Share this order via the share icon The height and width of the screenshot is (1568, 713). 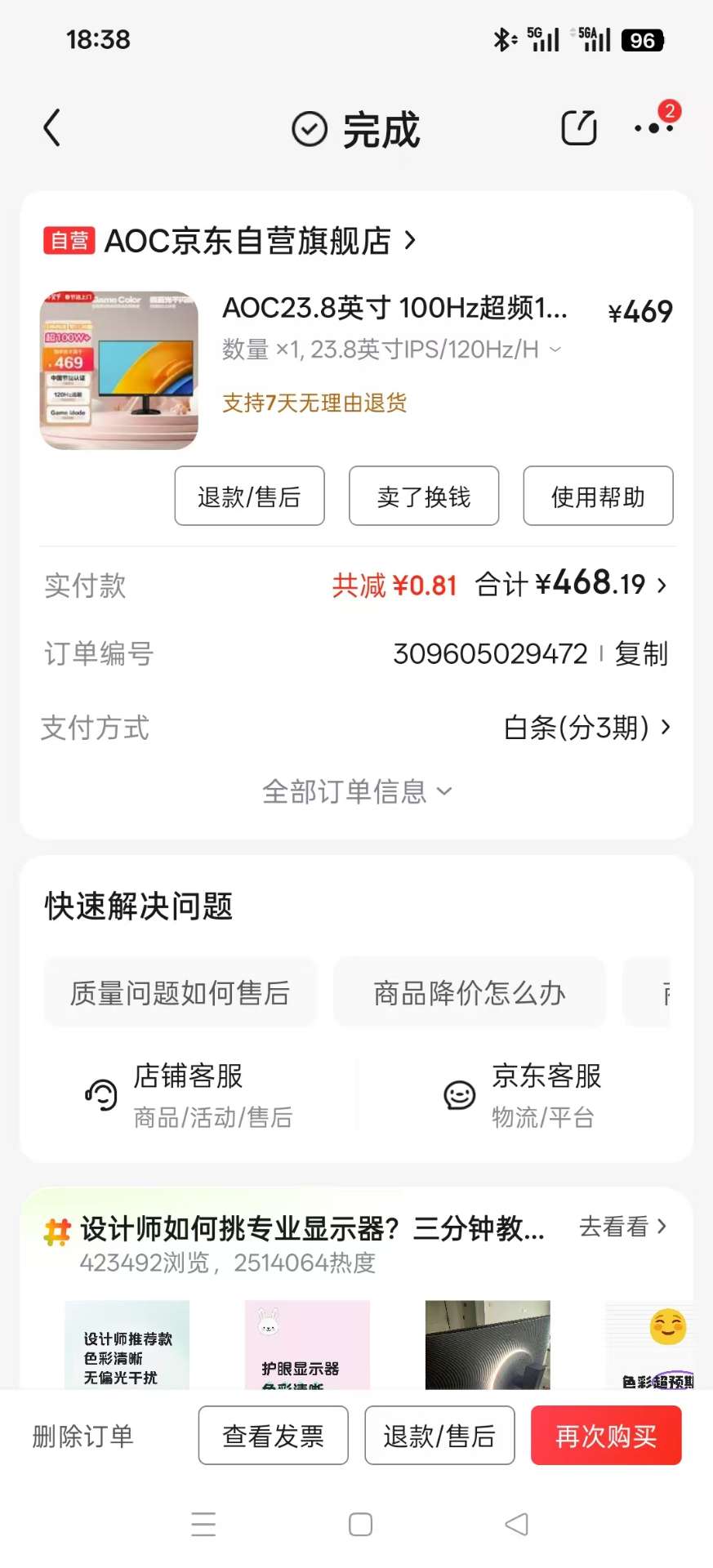coord(579,128)
